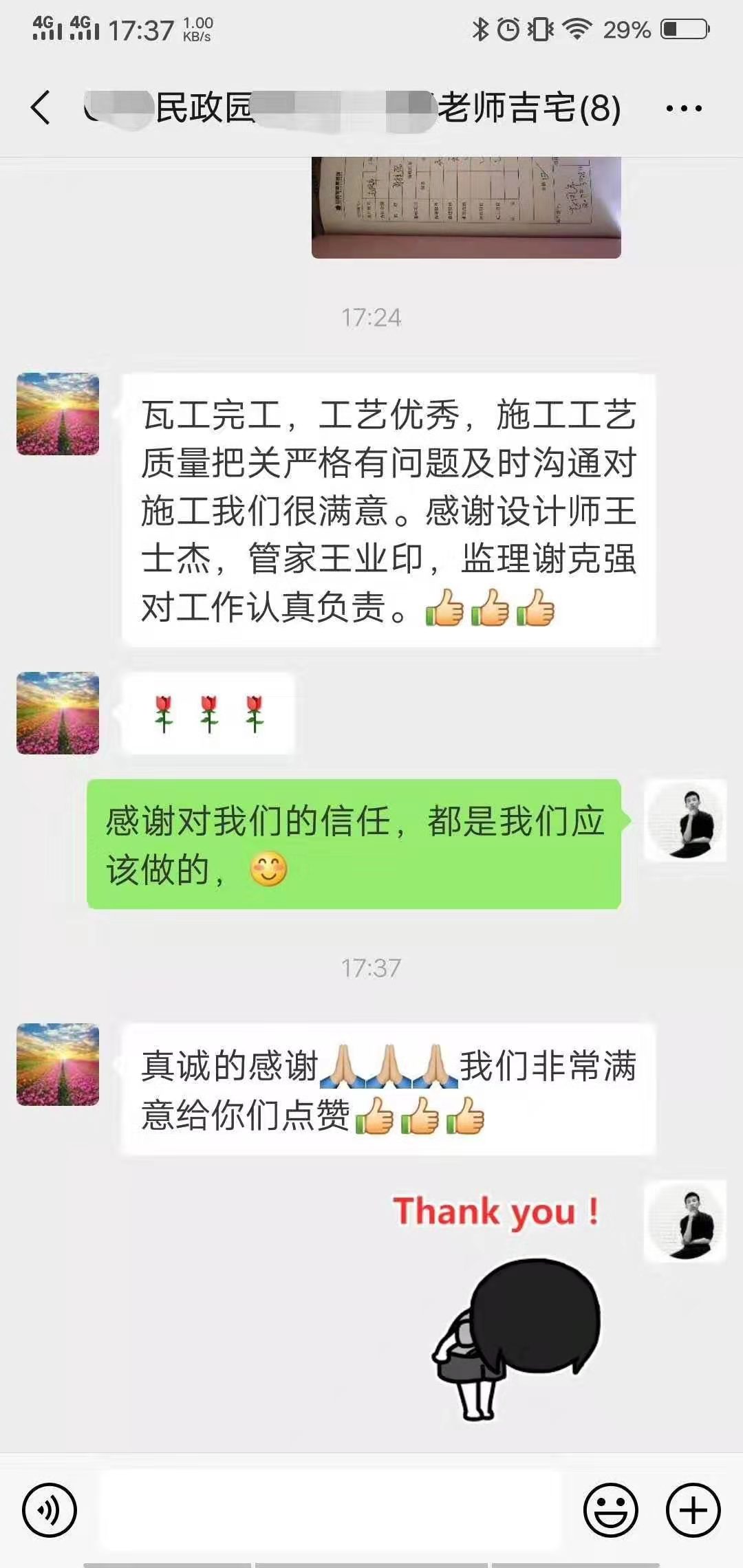Go back from the group chat
This screenshot has width=743, height=1568.
point(41,108)
